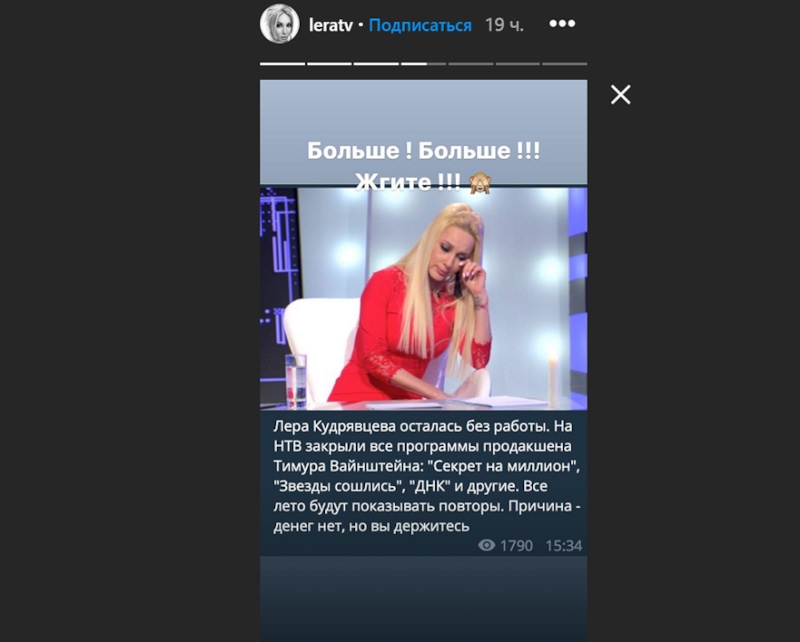This screenshot has width=800, height=642.
Task: Follow leratv via Подписаться
Action: (420, 26)
